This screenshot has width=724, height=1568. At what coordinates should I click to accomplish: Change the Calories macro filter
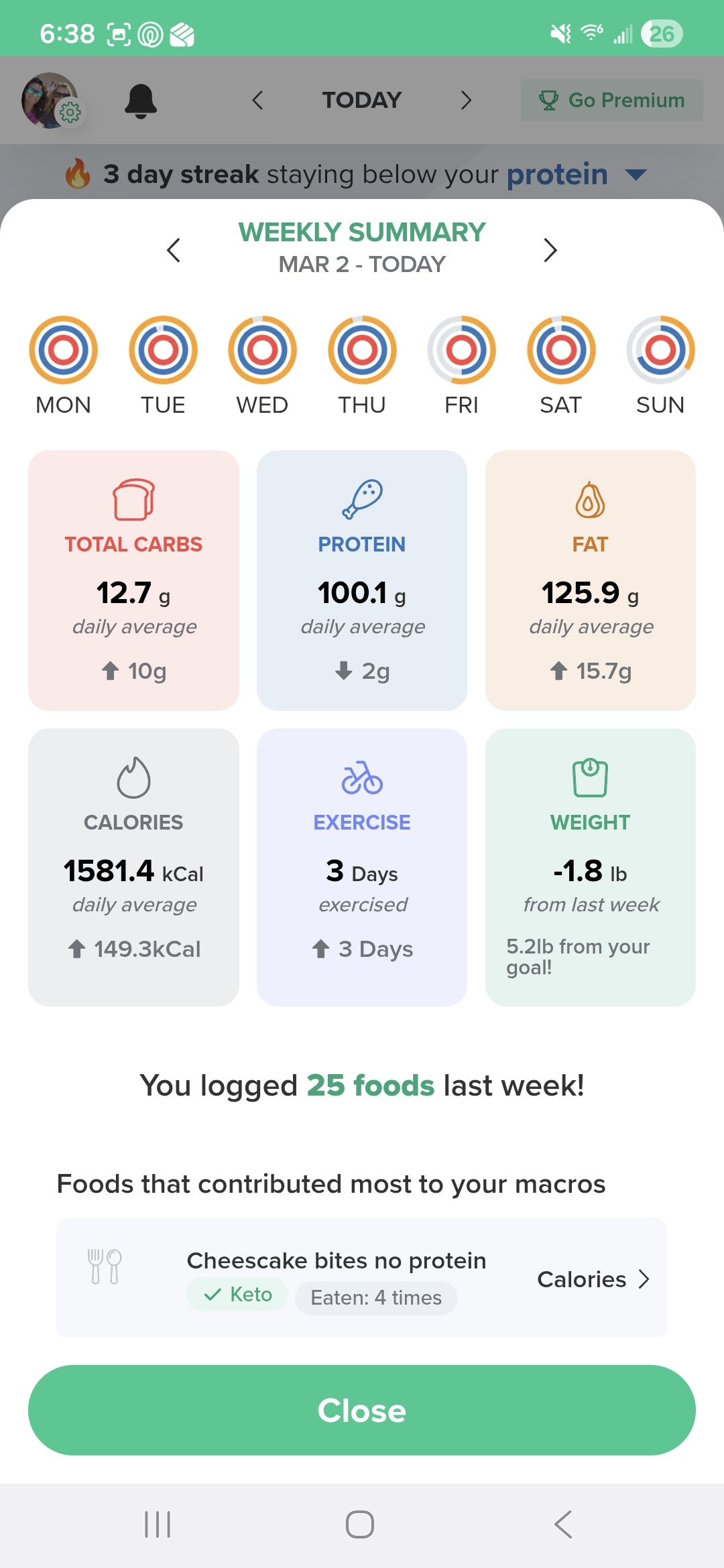(x=593, y=1279)
